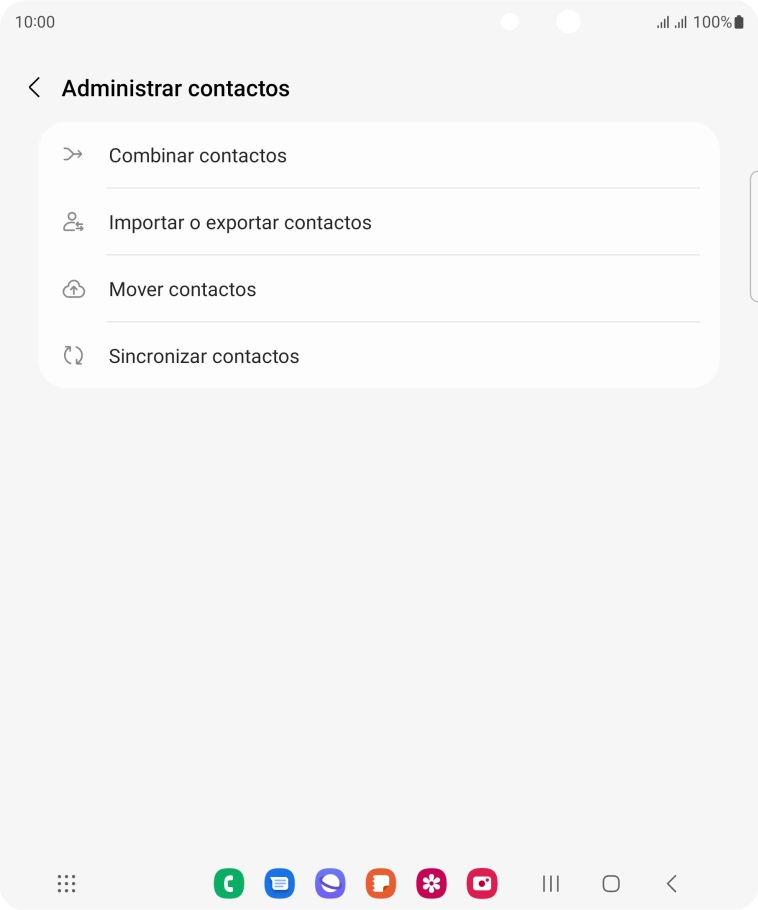Viewport: 758px width, 910px height.
Task: Open Sincronizar contactos settings
Action: (204, 356)
